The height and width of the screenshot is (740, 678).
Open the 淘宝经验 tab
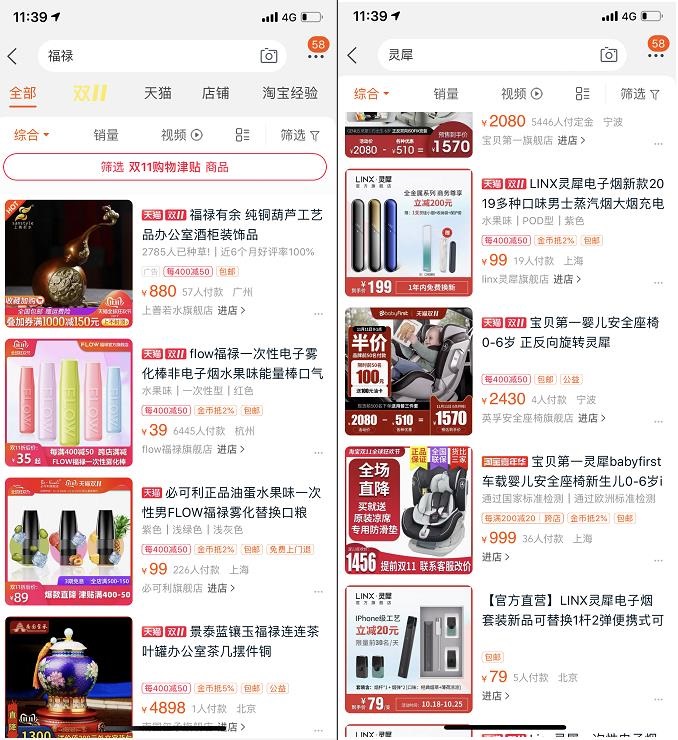(290, 93)
